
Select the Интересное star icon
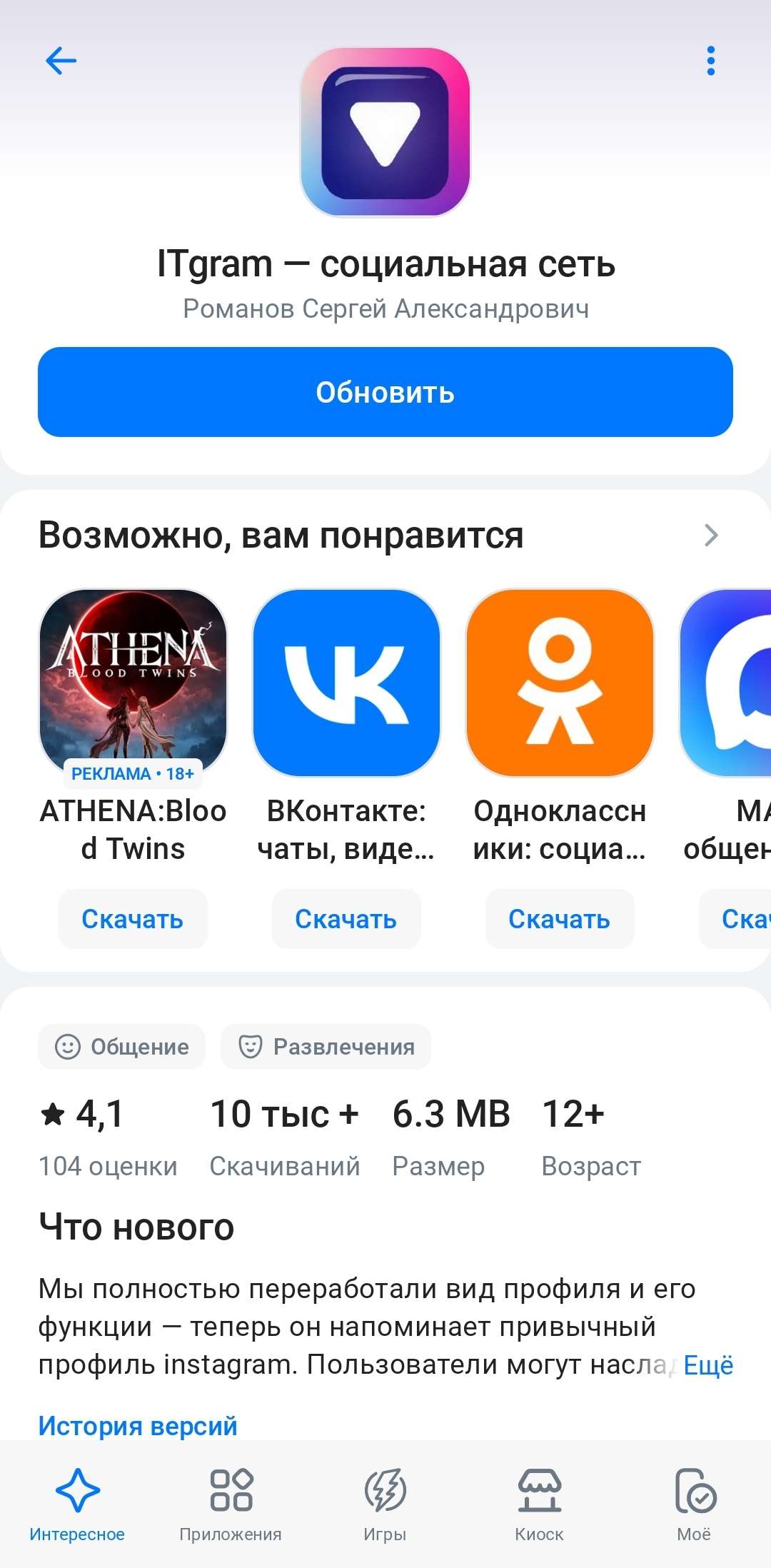(77, 1499)
